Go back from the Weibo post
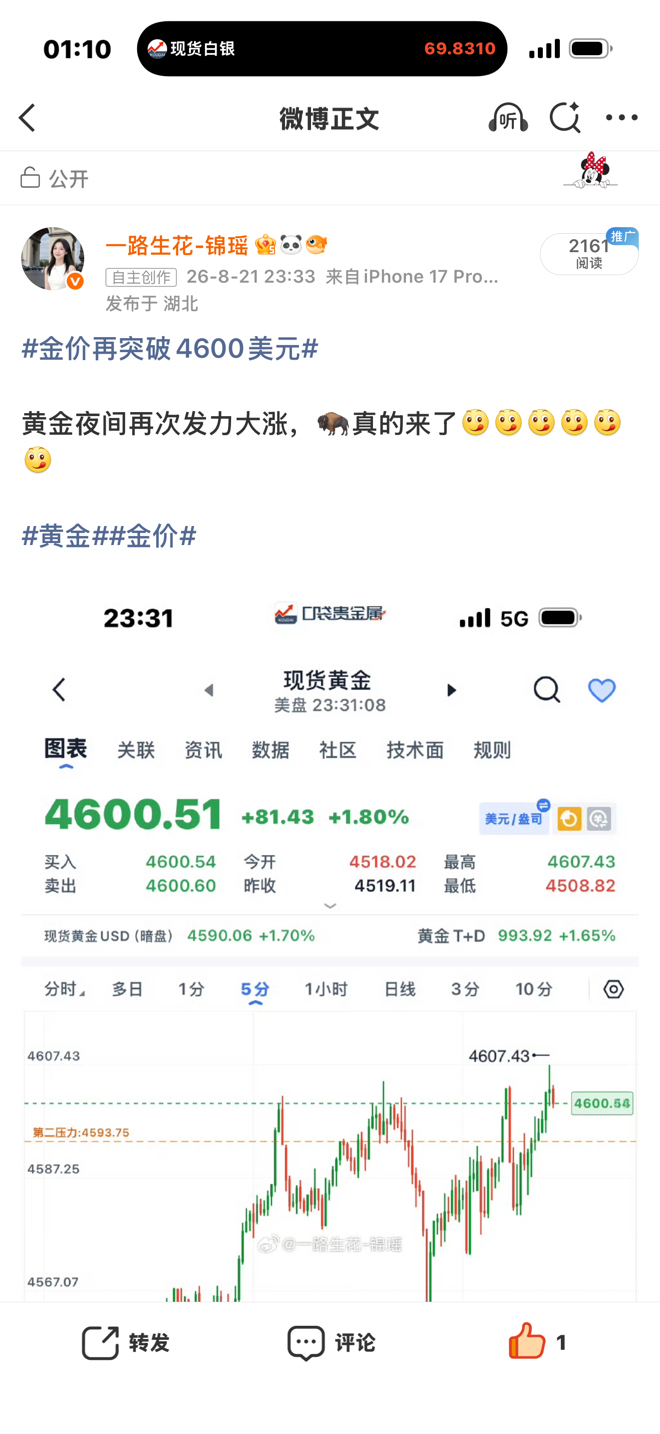Screen dimensions: 660x1434 click(x=27, y=118)
